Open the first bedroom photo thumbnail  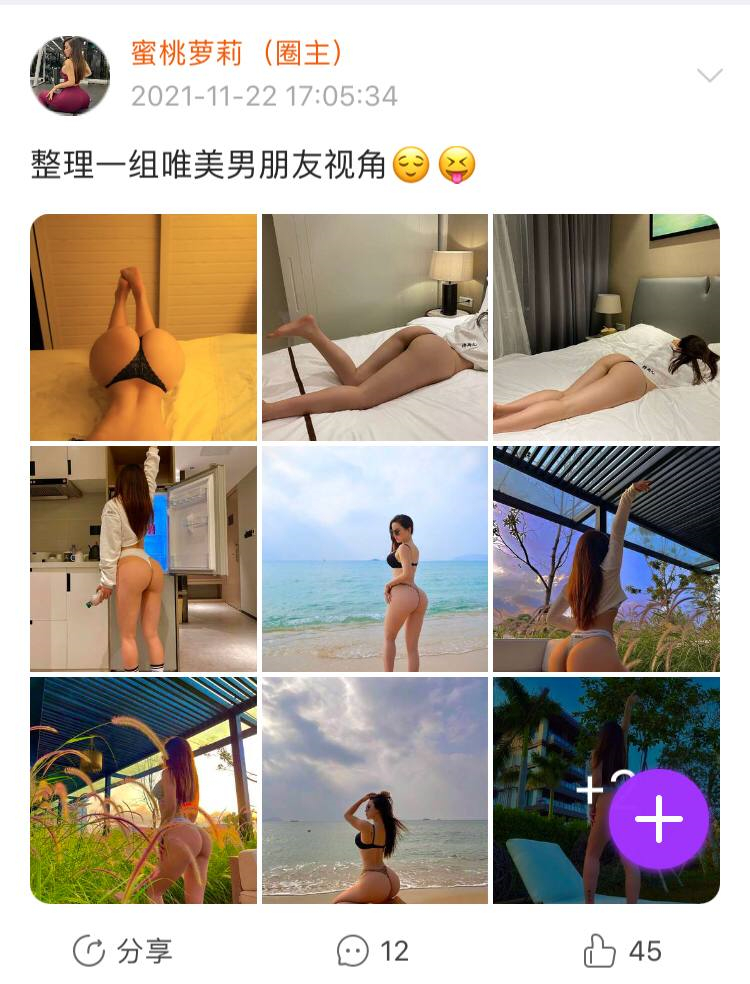click(143, 325)
